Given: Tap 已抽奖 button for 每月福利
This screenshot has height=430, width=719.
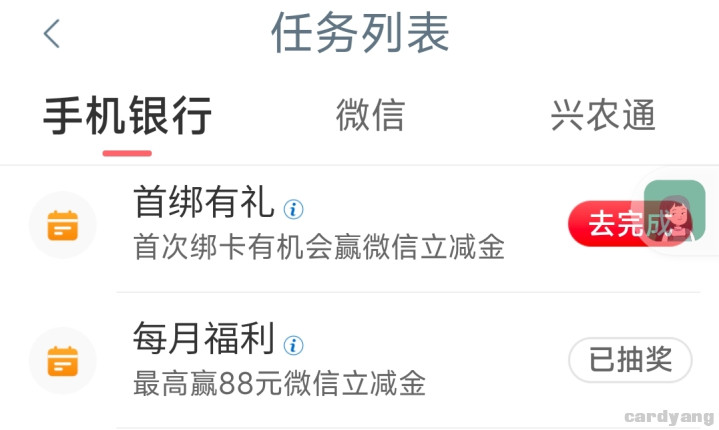Looking at the screenshot, I should pyautogui.click(x=630, y=361).
